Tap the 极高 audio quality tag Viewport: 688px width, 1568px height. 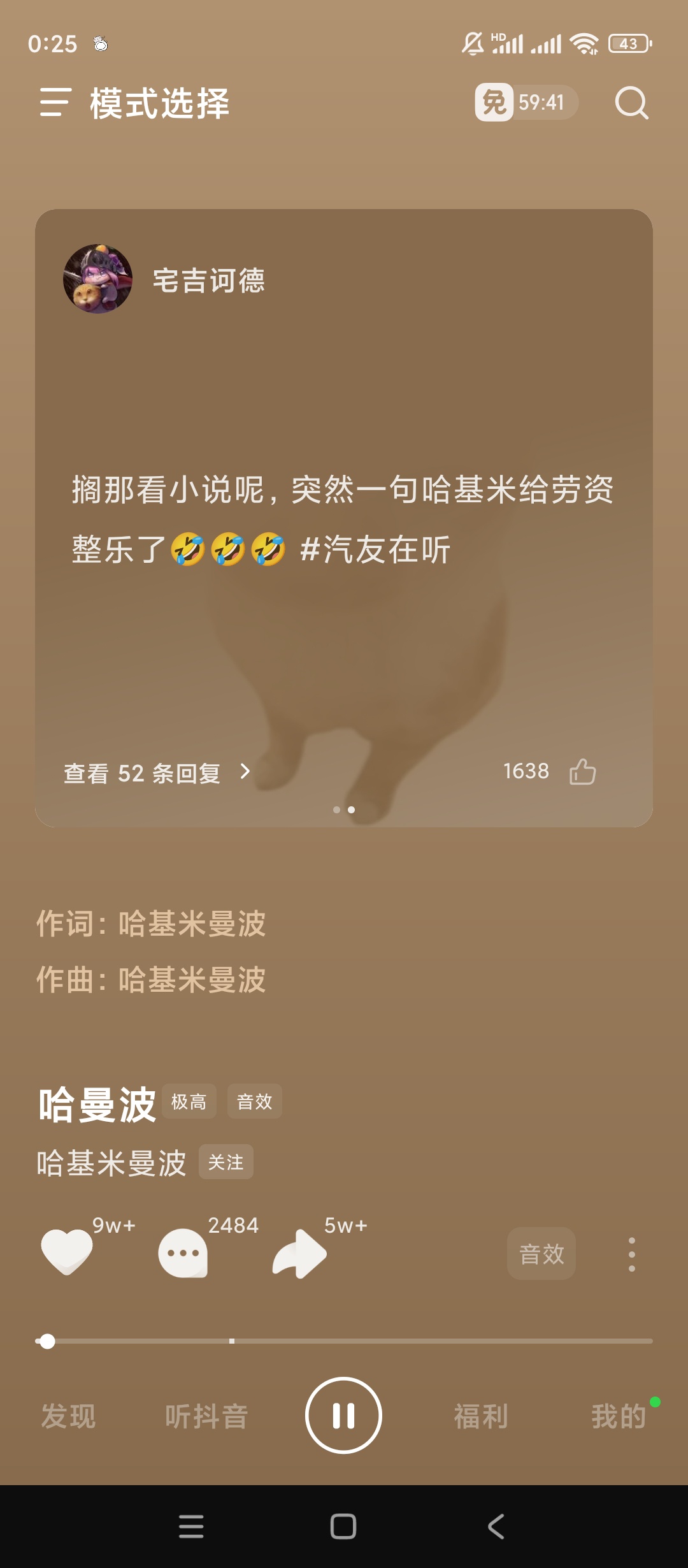[x=189, y=1101]
